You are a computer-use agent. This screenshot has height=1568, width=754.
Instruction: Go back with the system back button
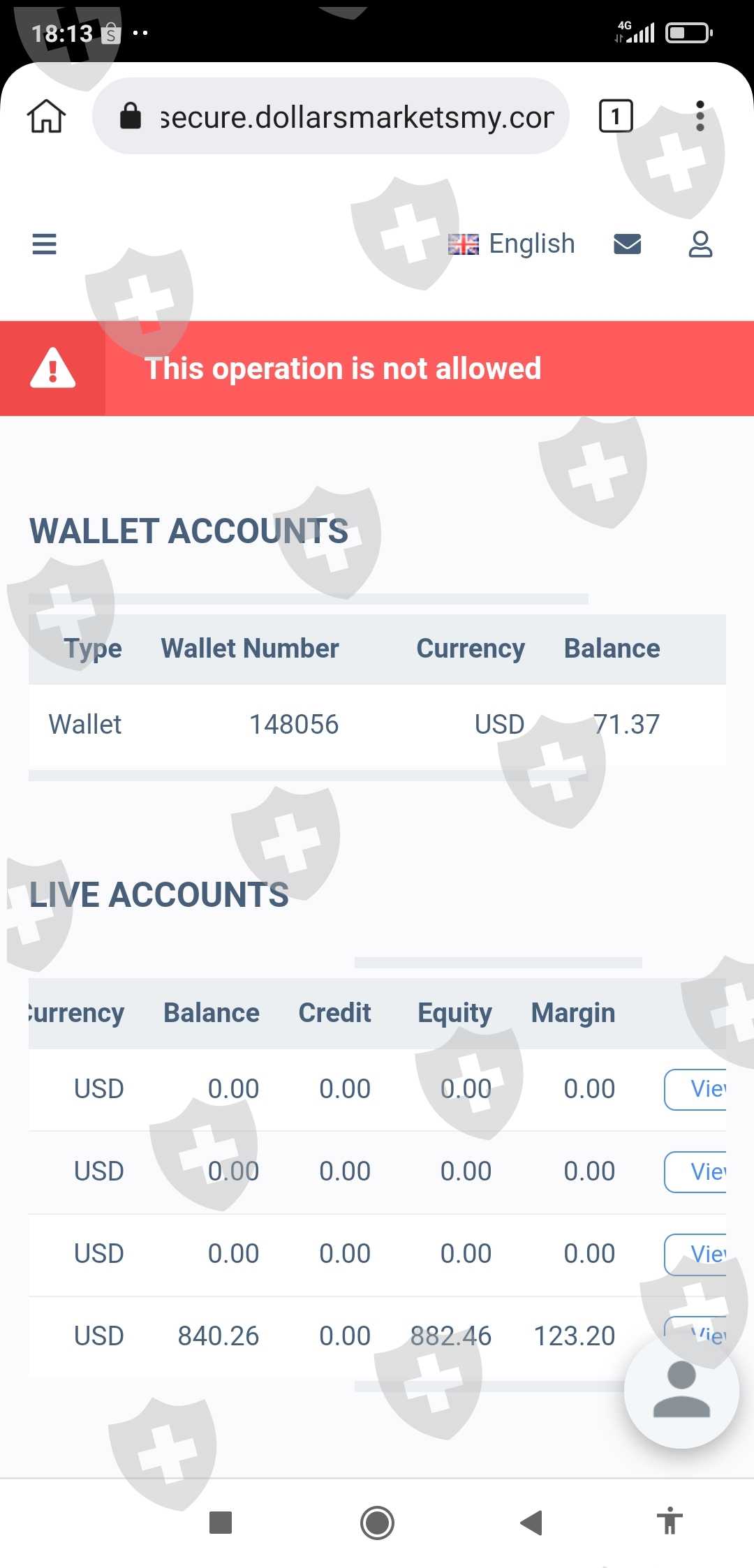click(532, 1523)
